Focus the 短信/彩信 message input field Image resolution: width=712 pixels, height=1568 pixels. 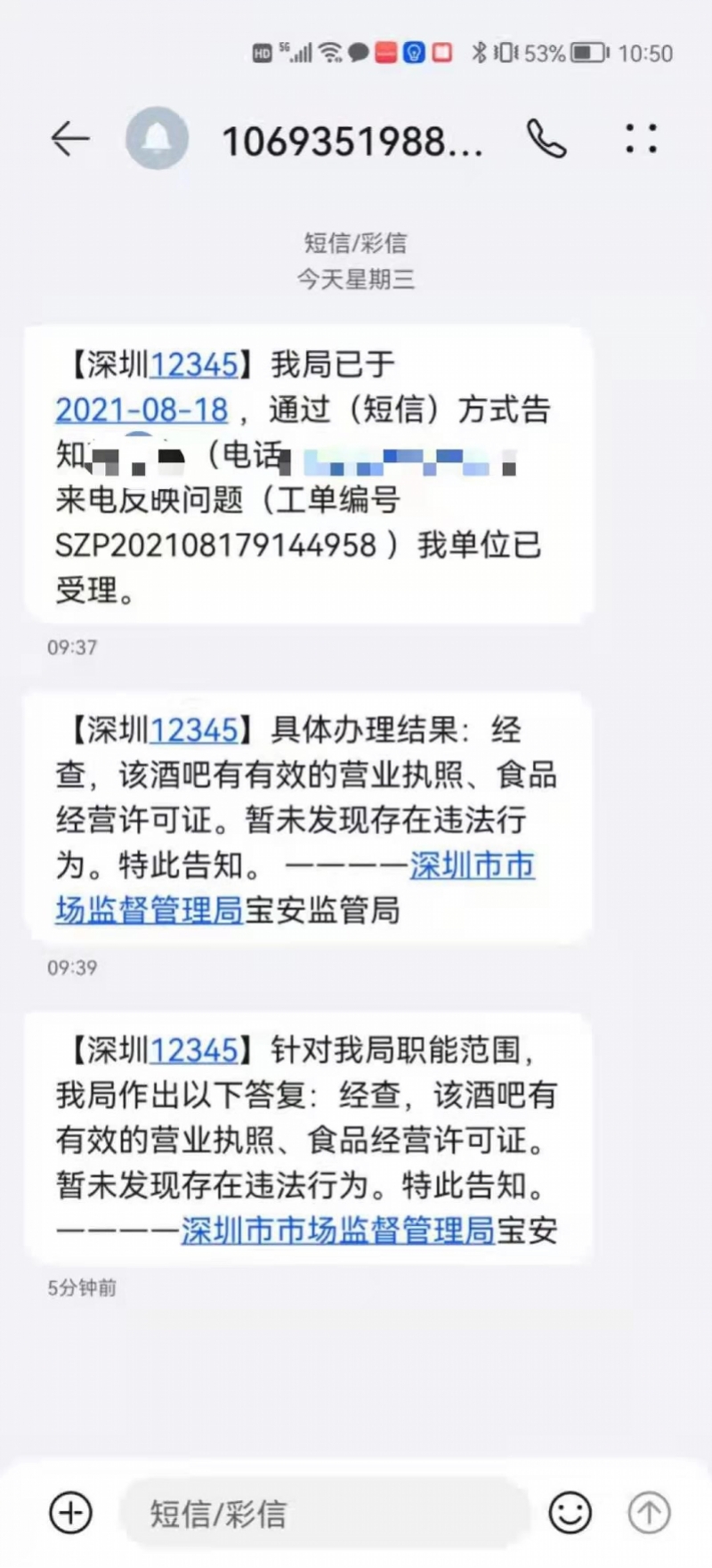[325, 1512]
